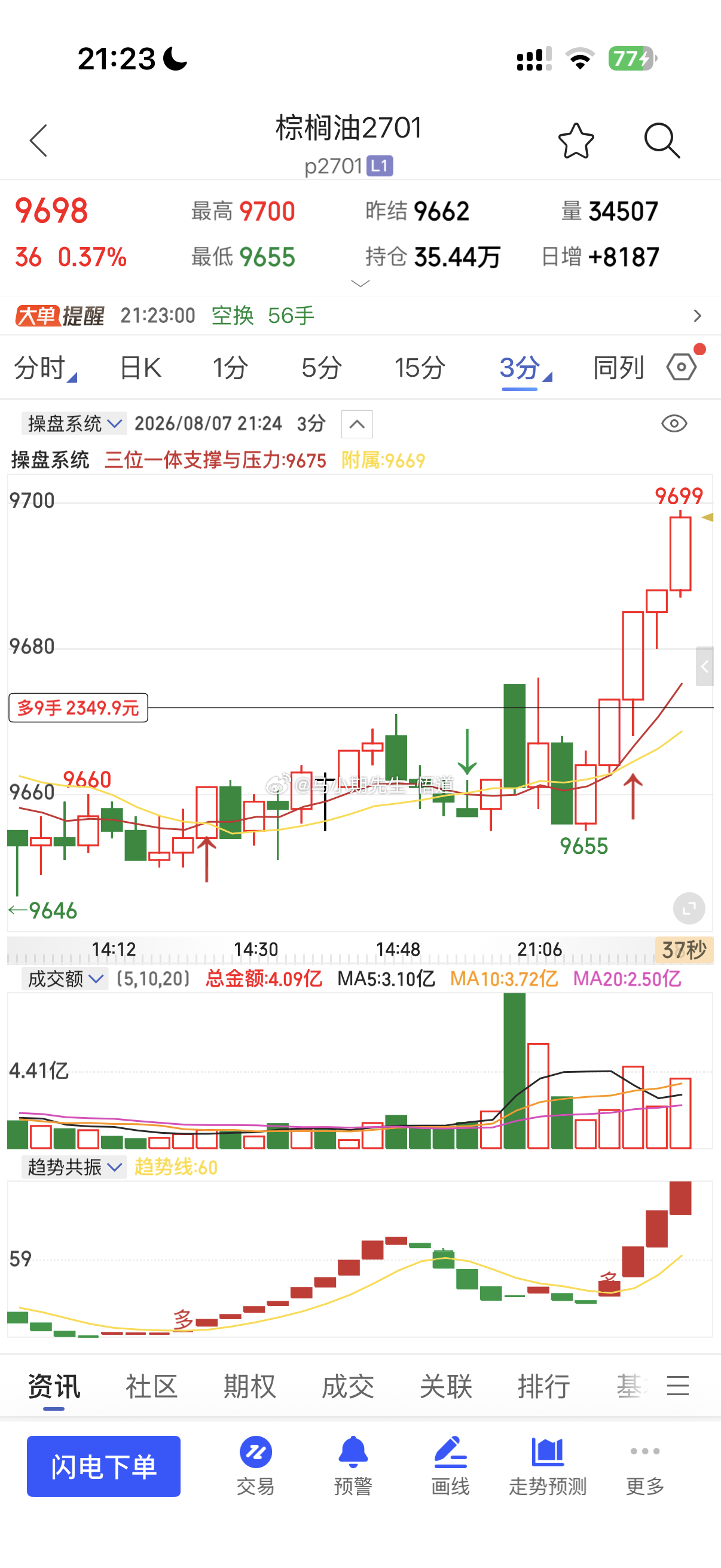Open the 大单提醒 alert row
721x1568 pixels.
(x=360, y=315)
